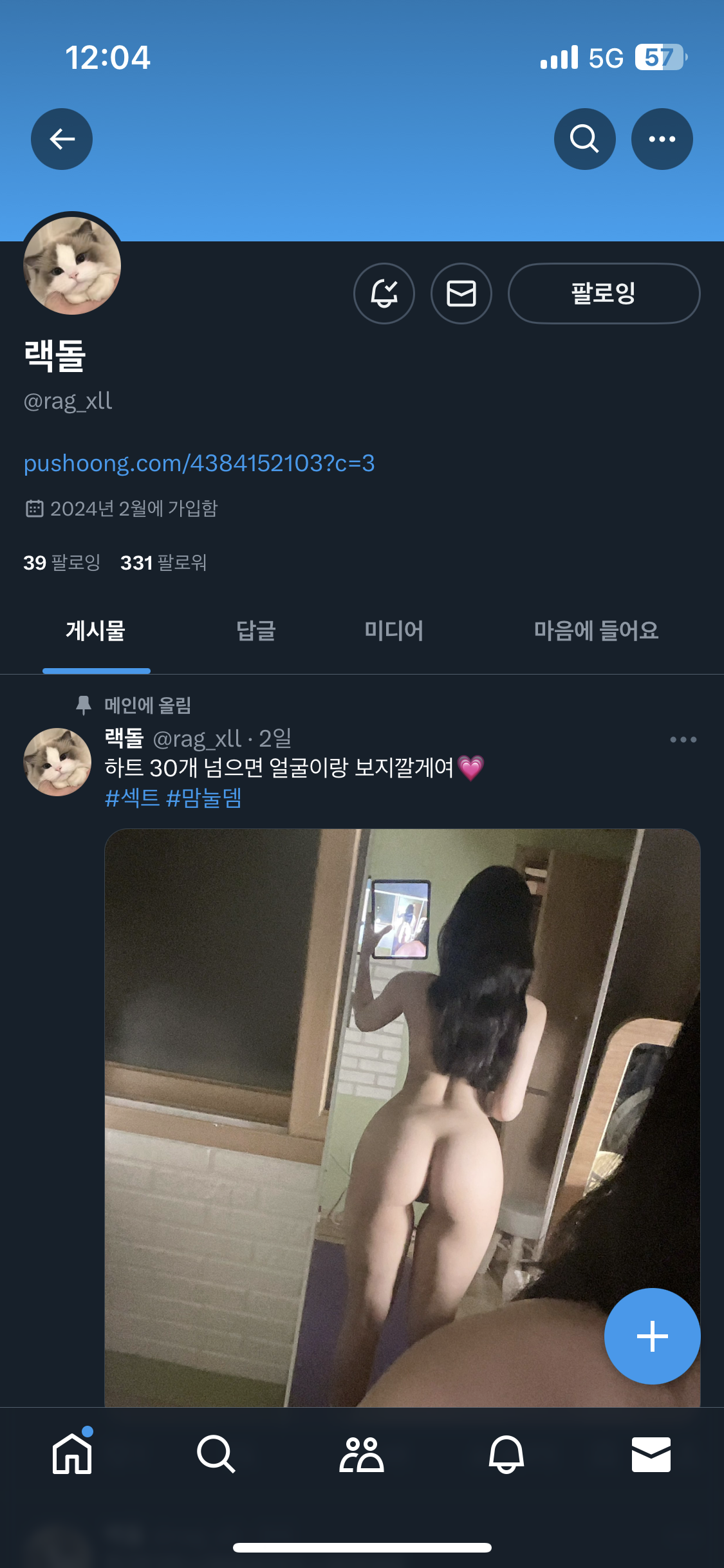View the 39 팔로잉 list
The image size is (724, 1568).
[x=62, y=563]
